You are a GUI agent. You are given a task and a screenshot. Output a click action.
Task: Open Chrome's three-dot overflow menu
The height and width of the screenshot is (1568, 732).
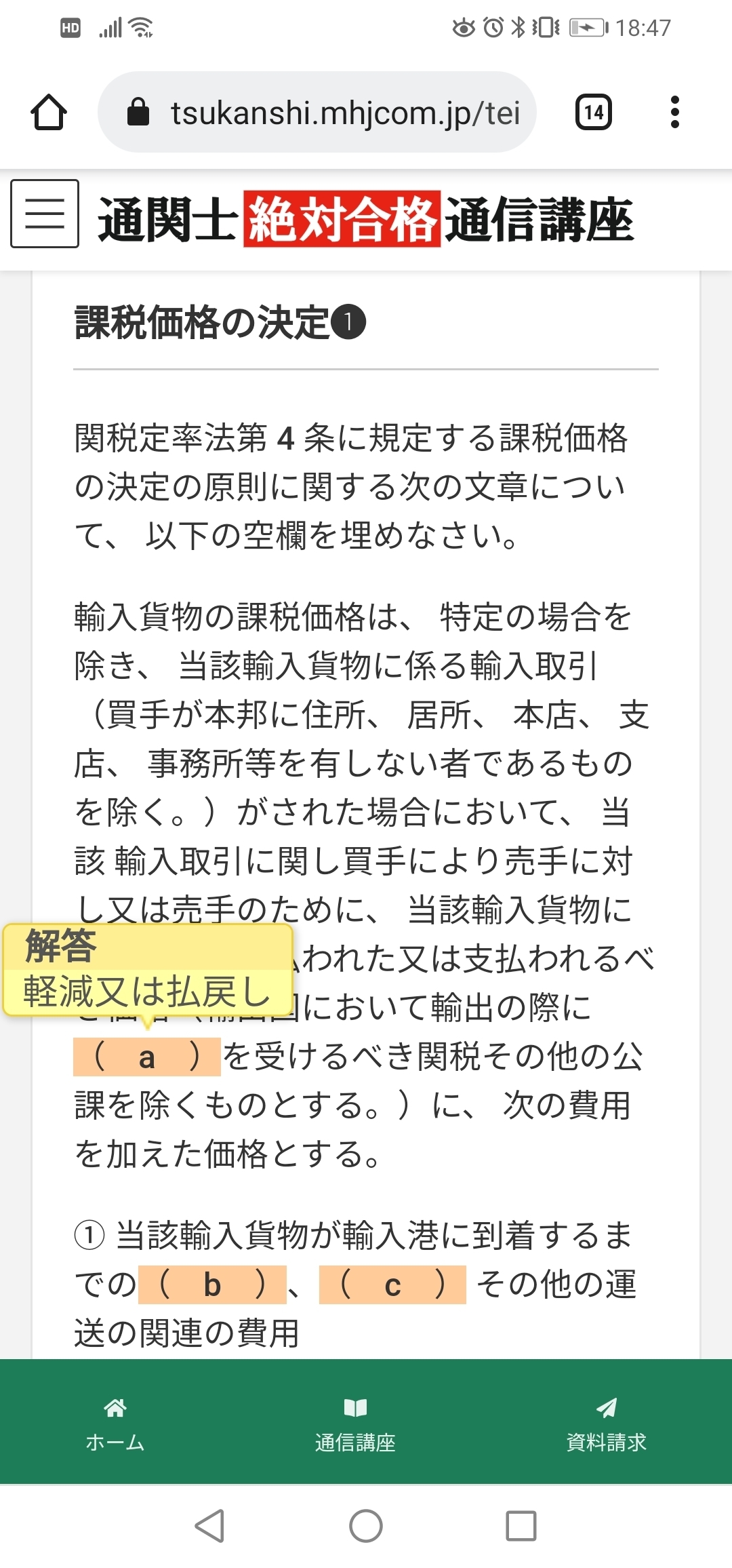point(675,113)
